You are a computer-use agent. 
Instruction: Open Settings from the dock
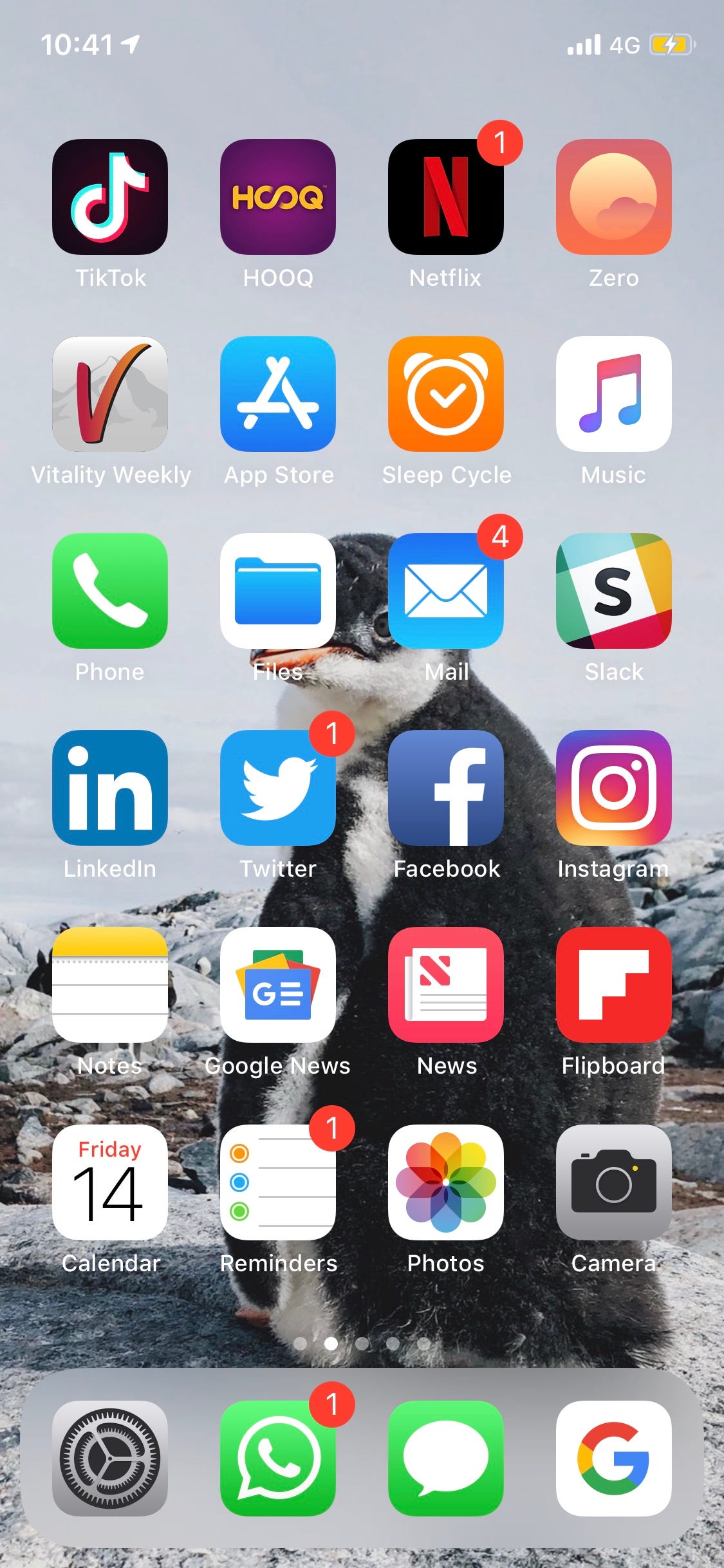pyautogui.click(x=110, y=1458)
